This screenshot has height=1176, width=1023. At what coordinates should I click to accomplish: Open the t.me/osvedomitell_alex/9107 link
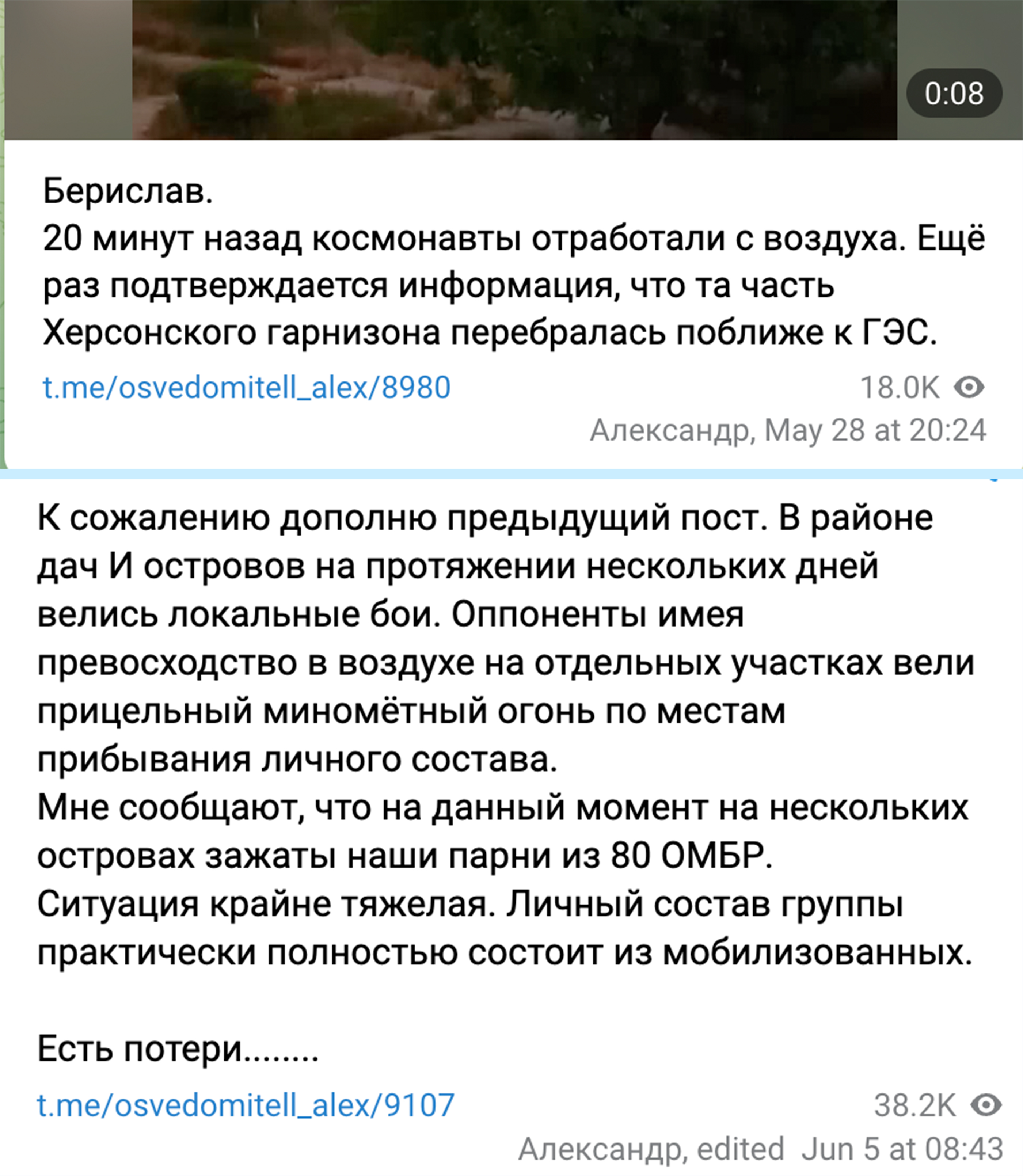(246, 1105)
